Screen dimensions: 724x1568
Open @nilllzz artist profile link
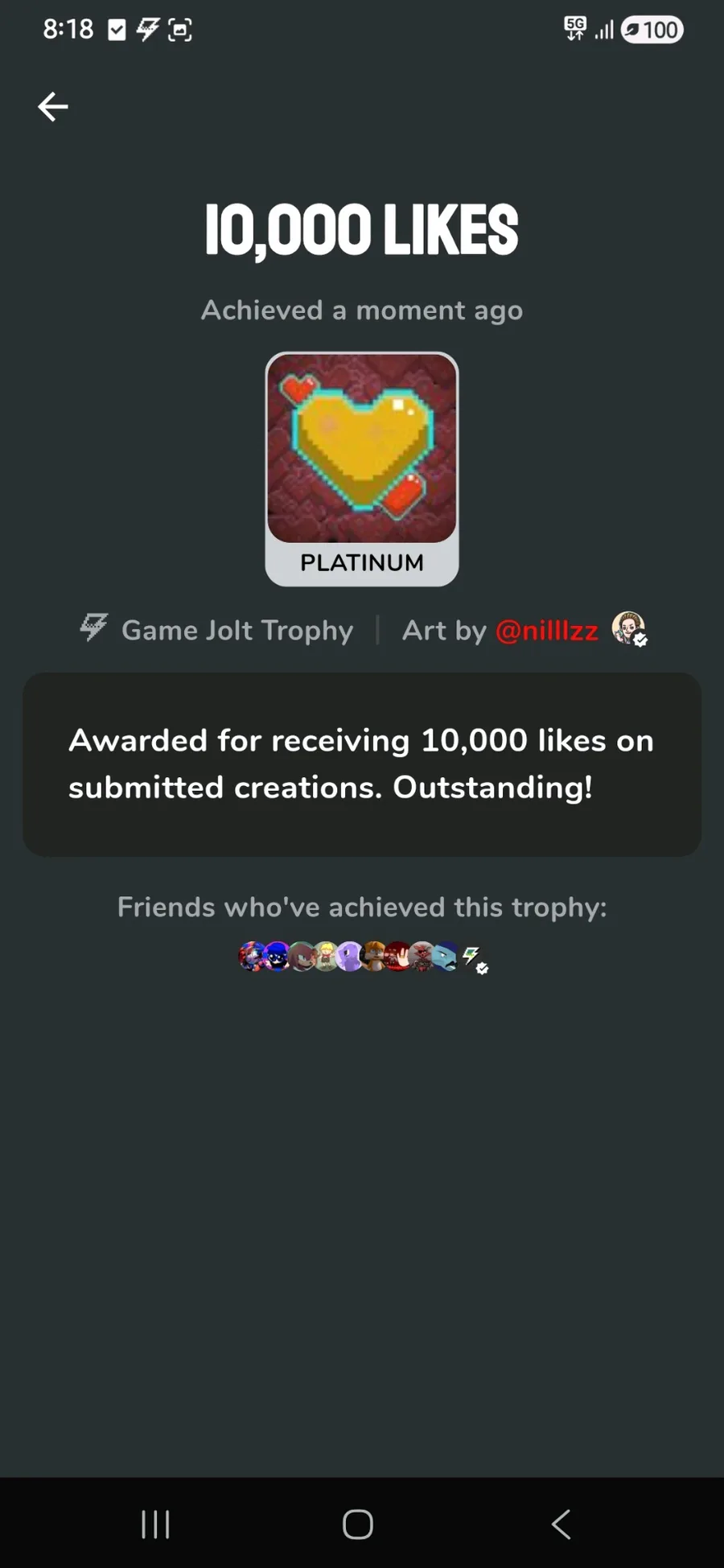[x=547, y=630]
